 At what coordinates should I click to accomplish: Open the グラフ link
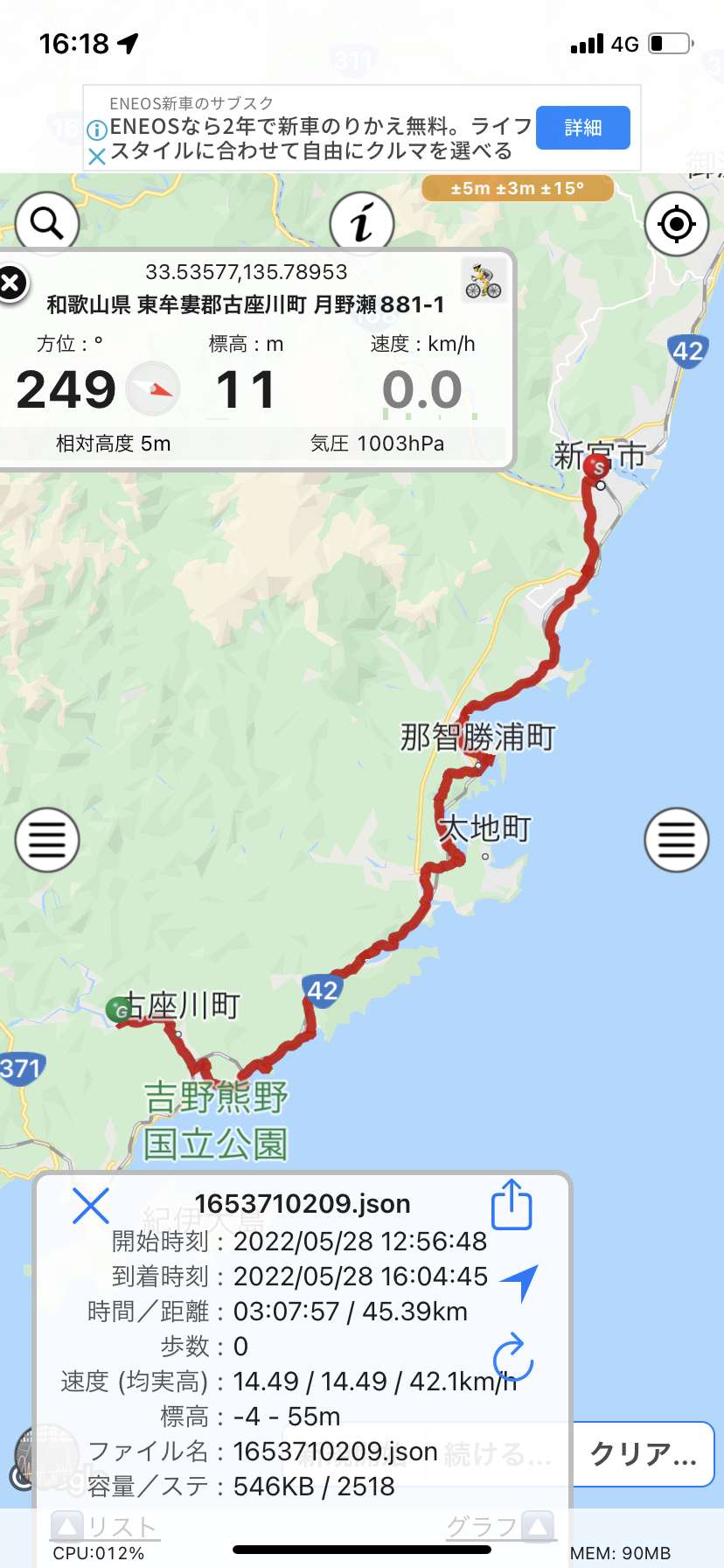(x=500, y=1527)
